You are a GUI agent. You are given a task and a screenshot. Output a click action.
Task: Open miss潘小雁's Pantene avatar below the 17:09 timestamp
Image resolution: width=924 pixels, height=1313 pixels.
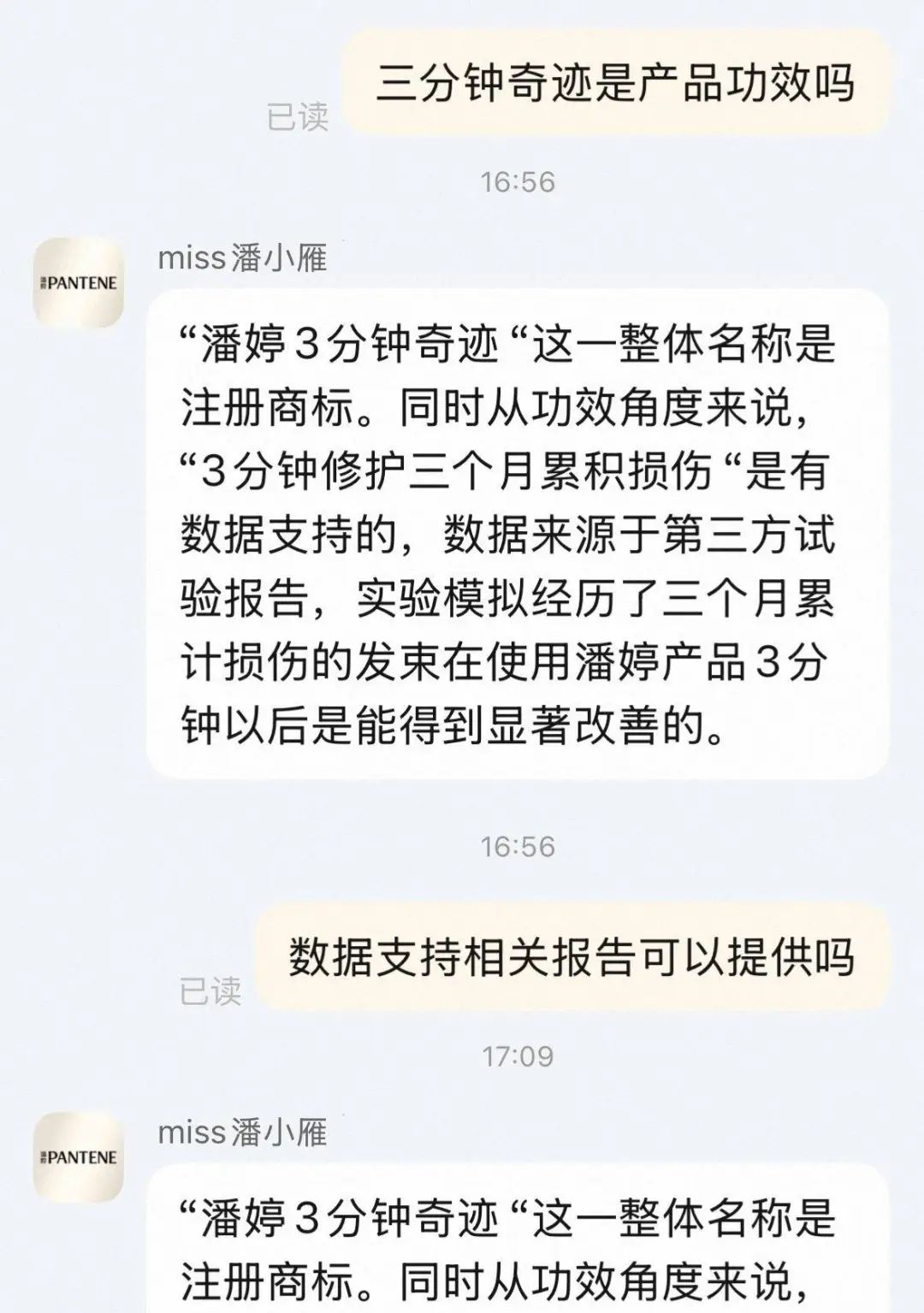tap(78, 1156)
